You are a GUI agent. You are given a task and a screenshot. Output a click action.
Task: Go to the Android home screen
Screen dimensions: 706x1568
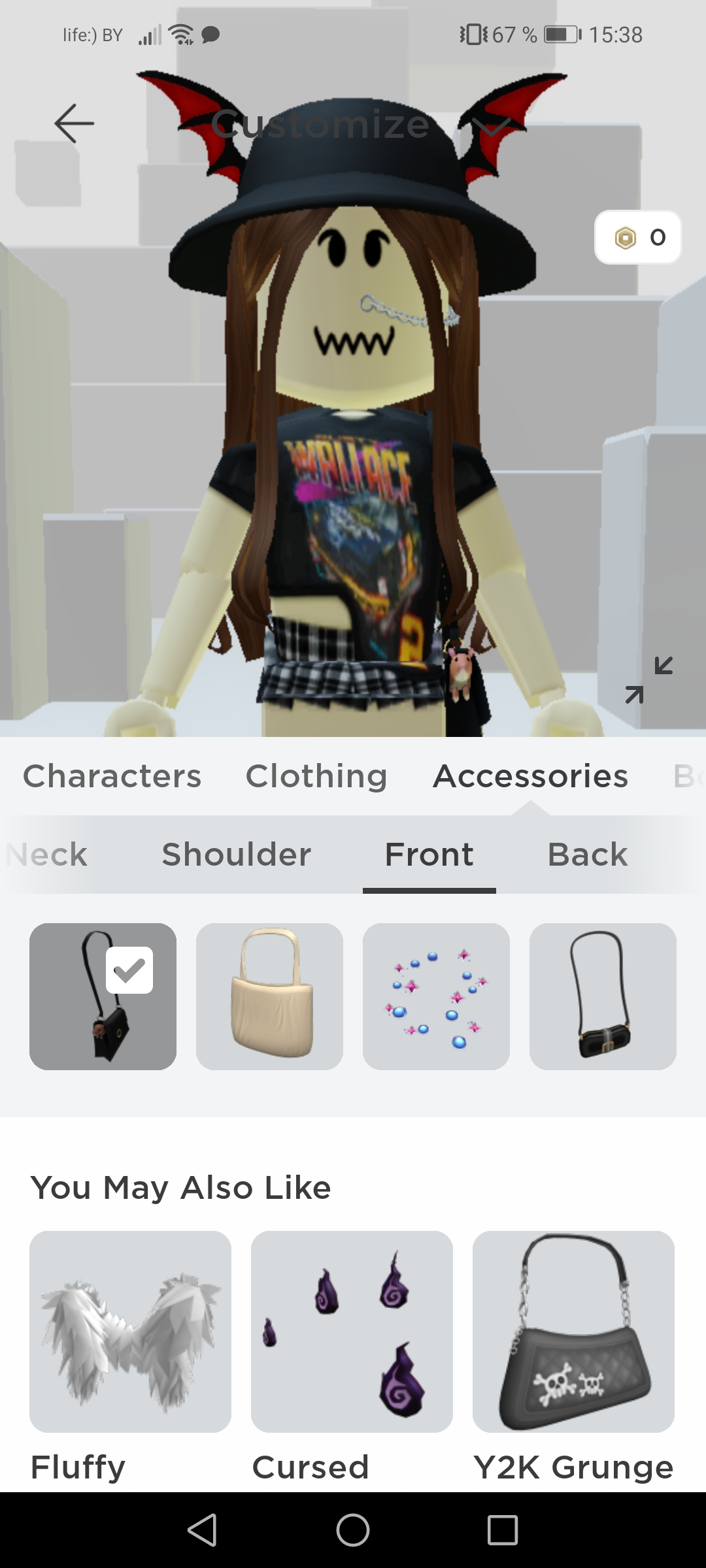[x=353, y=1530]
